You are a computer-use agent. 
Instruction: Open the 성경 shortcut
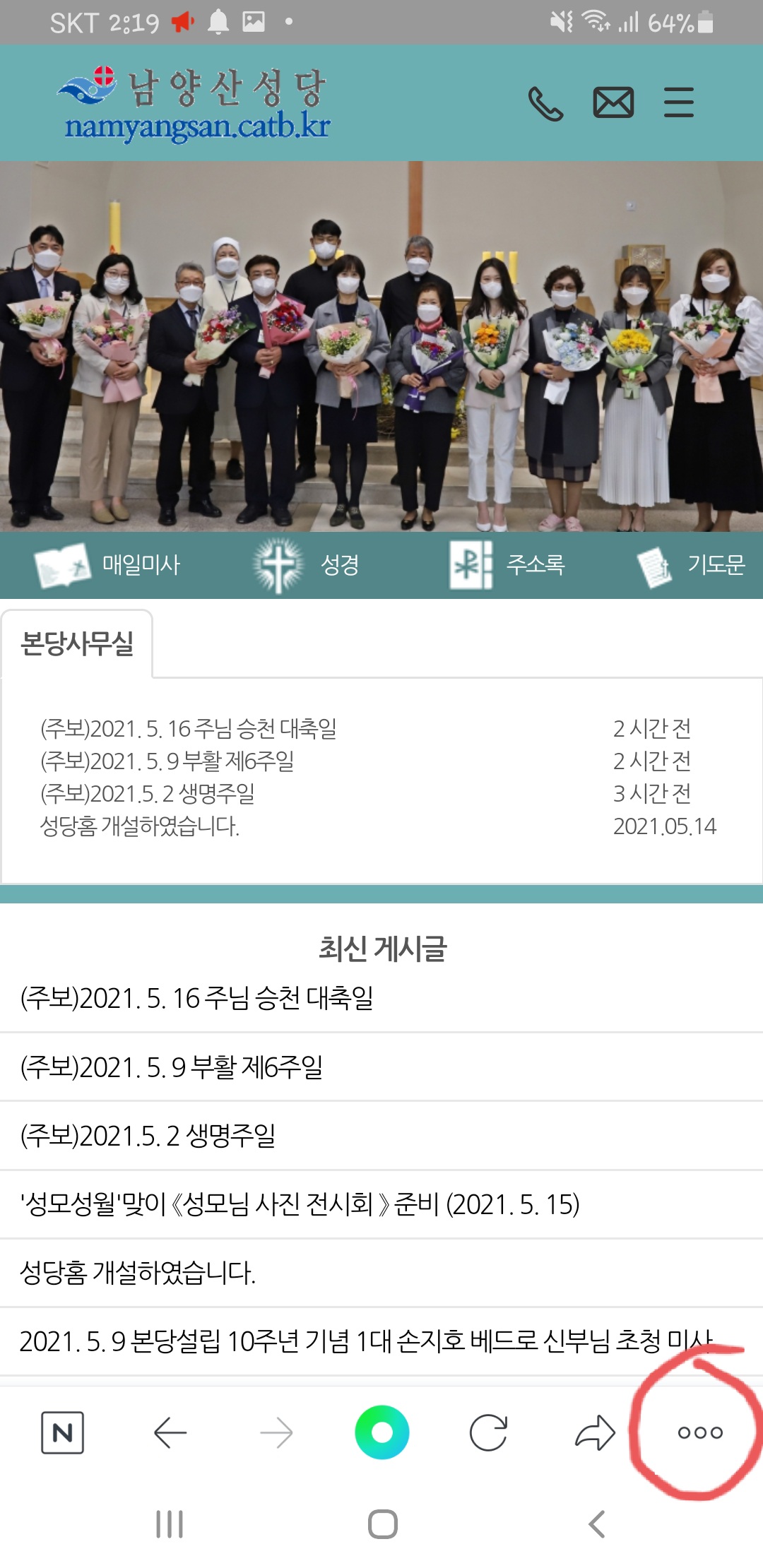pyautogui.click(x=307, y=565)
